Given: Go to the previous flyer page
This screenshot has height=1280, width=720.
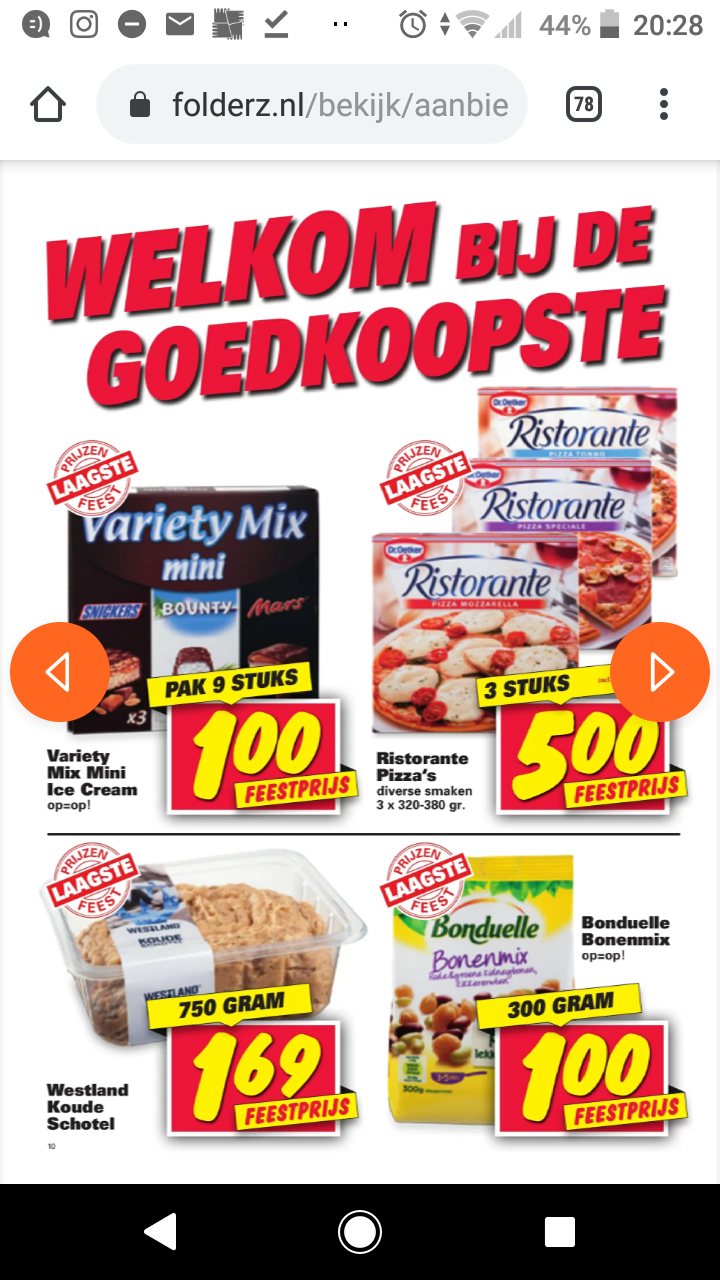Looking at the screenshot, I should pos(59,672).
